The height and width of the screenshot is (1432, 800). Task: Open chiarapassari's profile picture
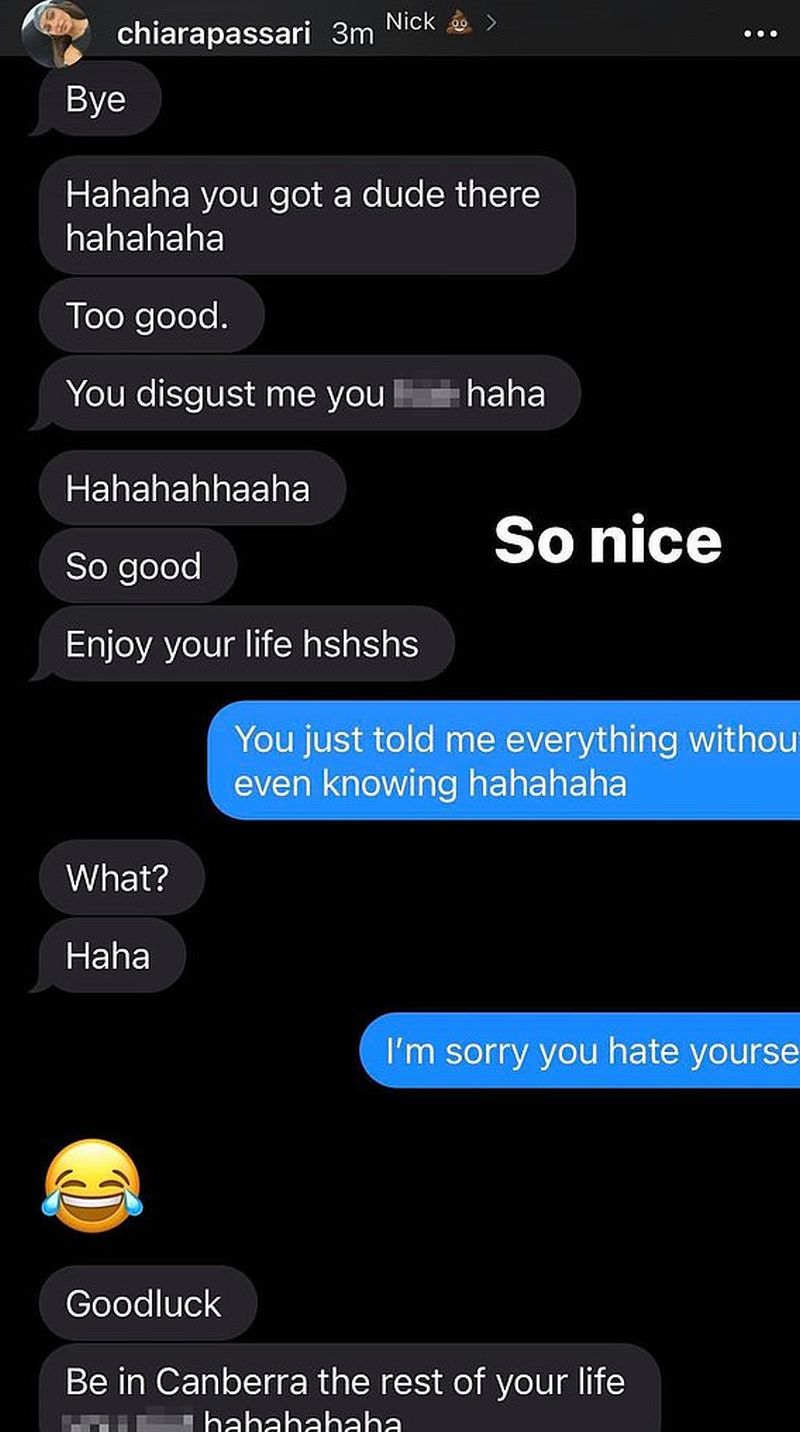[x=55, y=28]
